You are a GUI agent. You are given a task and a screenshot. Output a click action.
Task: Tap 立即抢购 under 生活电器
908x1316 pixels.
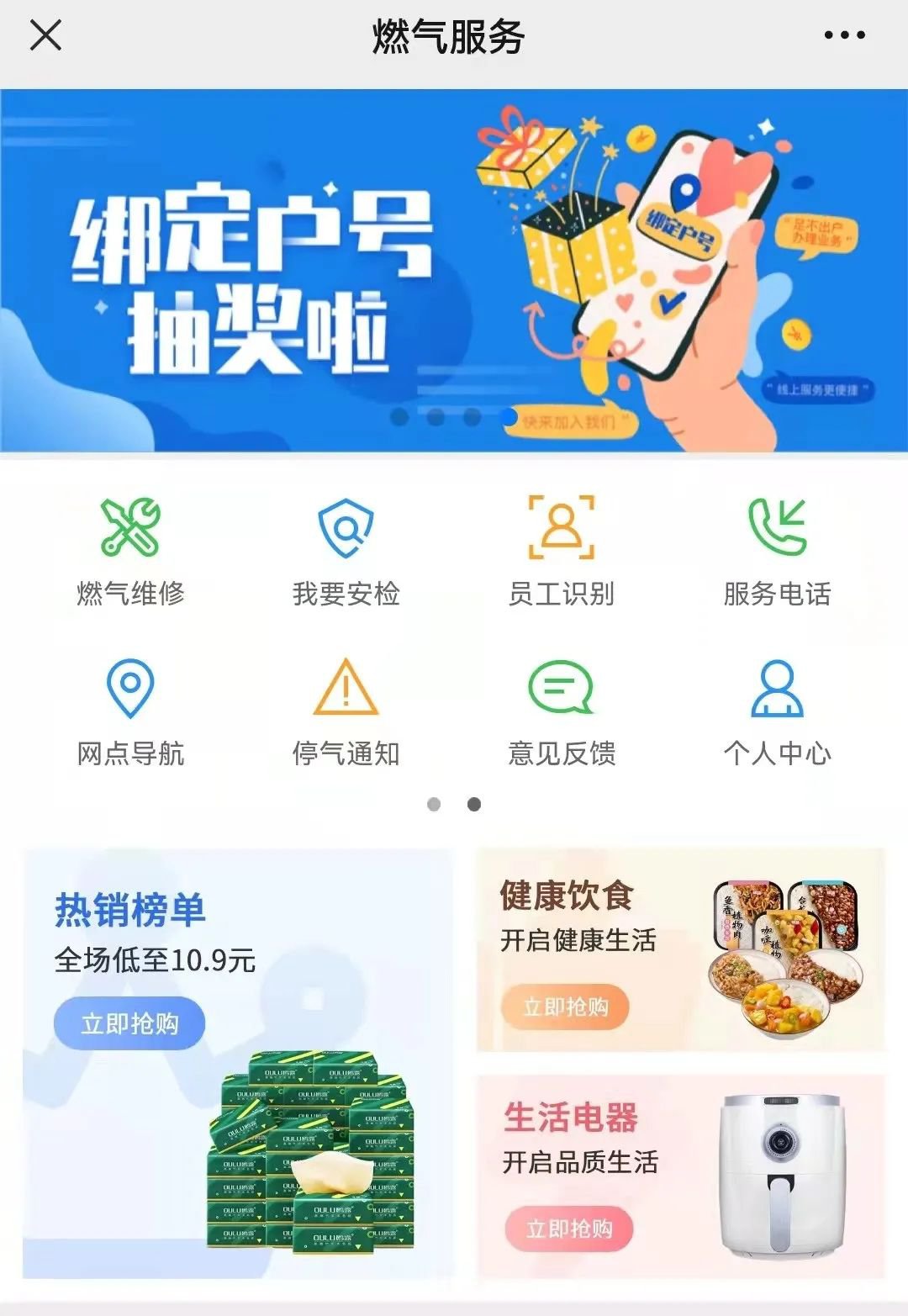[x=569, y=1229]
